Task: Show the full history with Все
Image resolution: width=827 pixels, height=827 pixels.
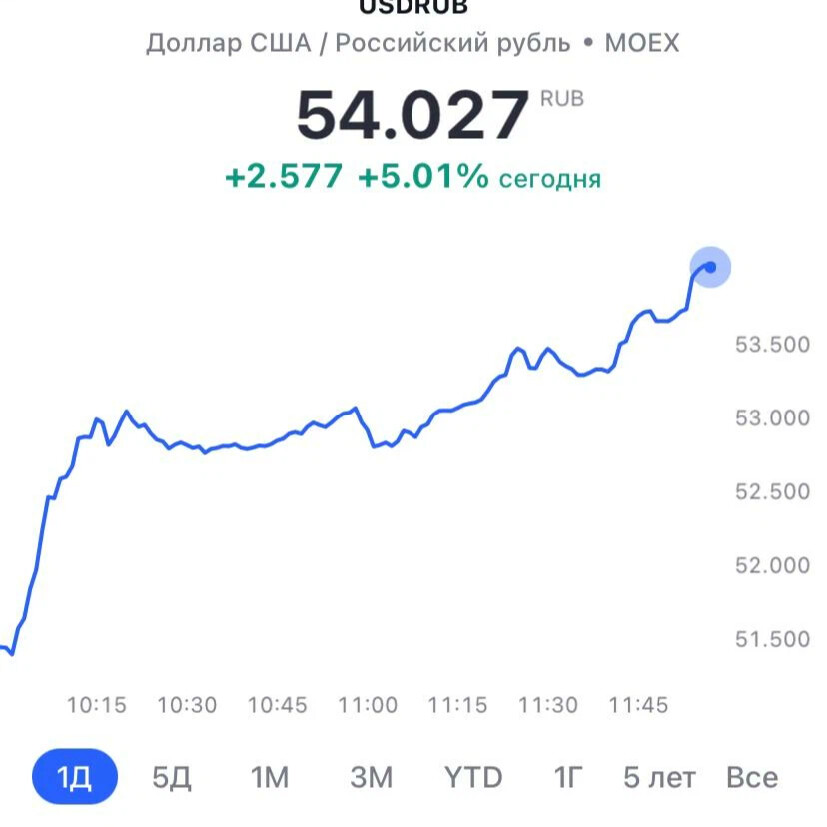Action: tap(752, 778)
